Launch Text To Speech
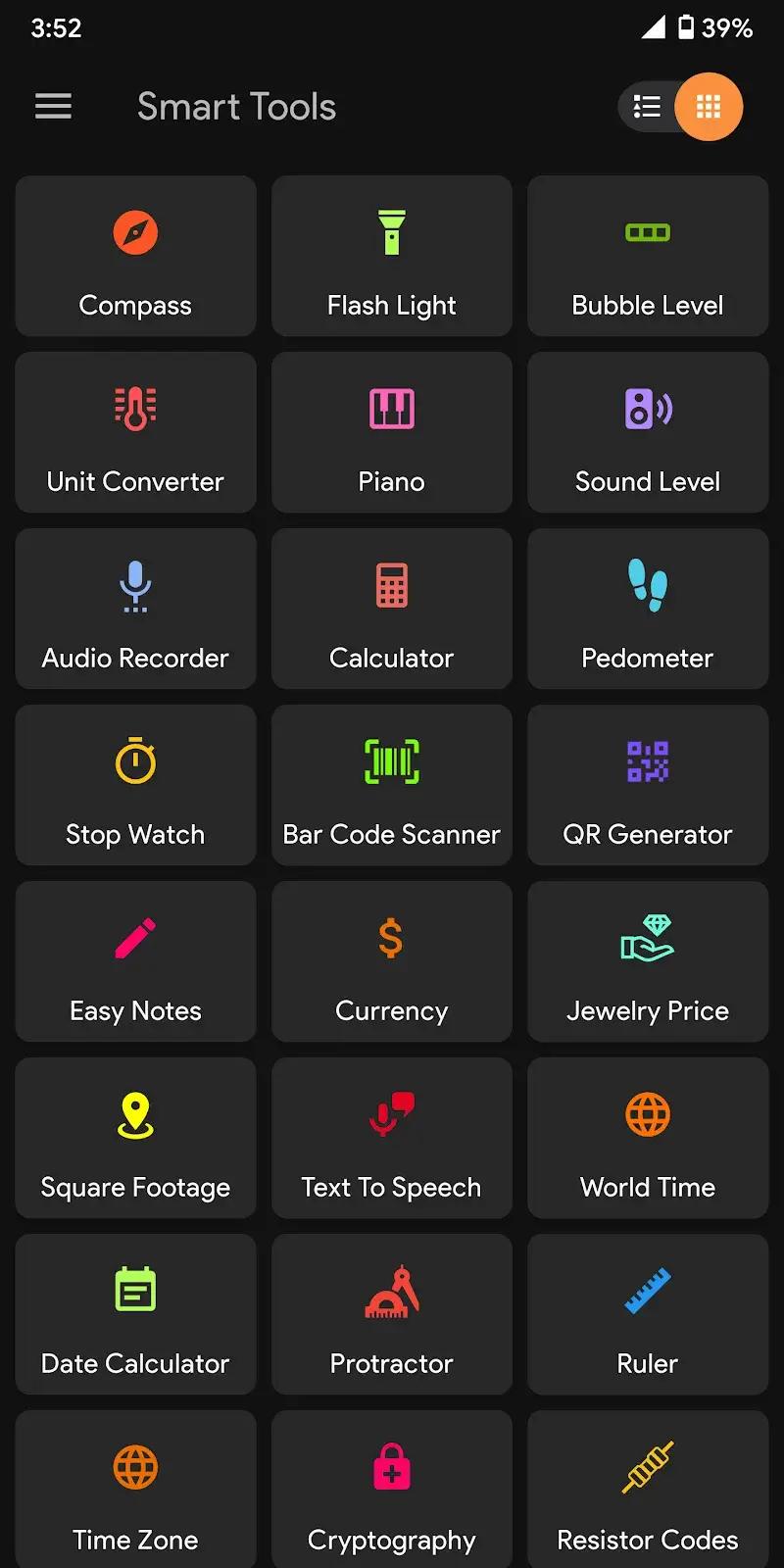The image size is (784, 1568). click(x=391, y=1139)
